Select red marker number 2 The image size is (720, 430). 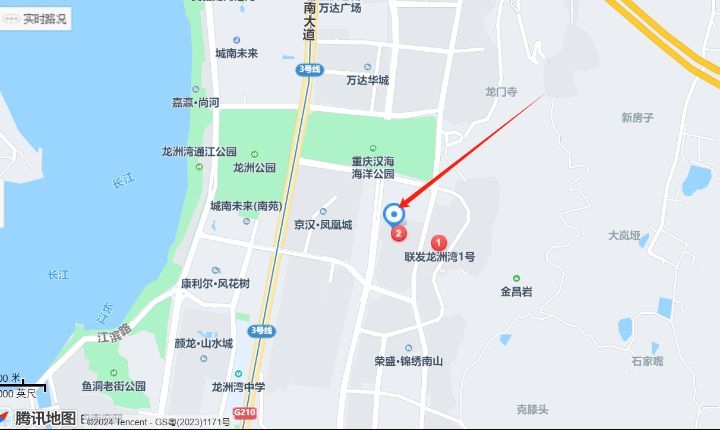tap(399, 234)
